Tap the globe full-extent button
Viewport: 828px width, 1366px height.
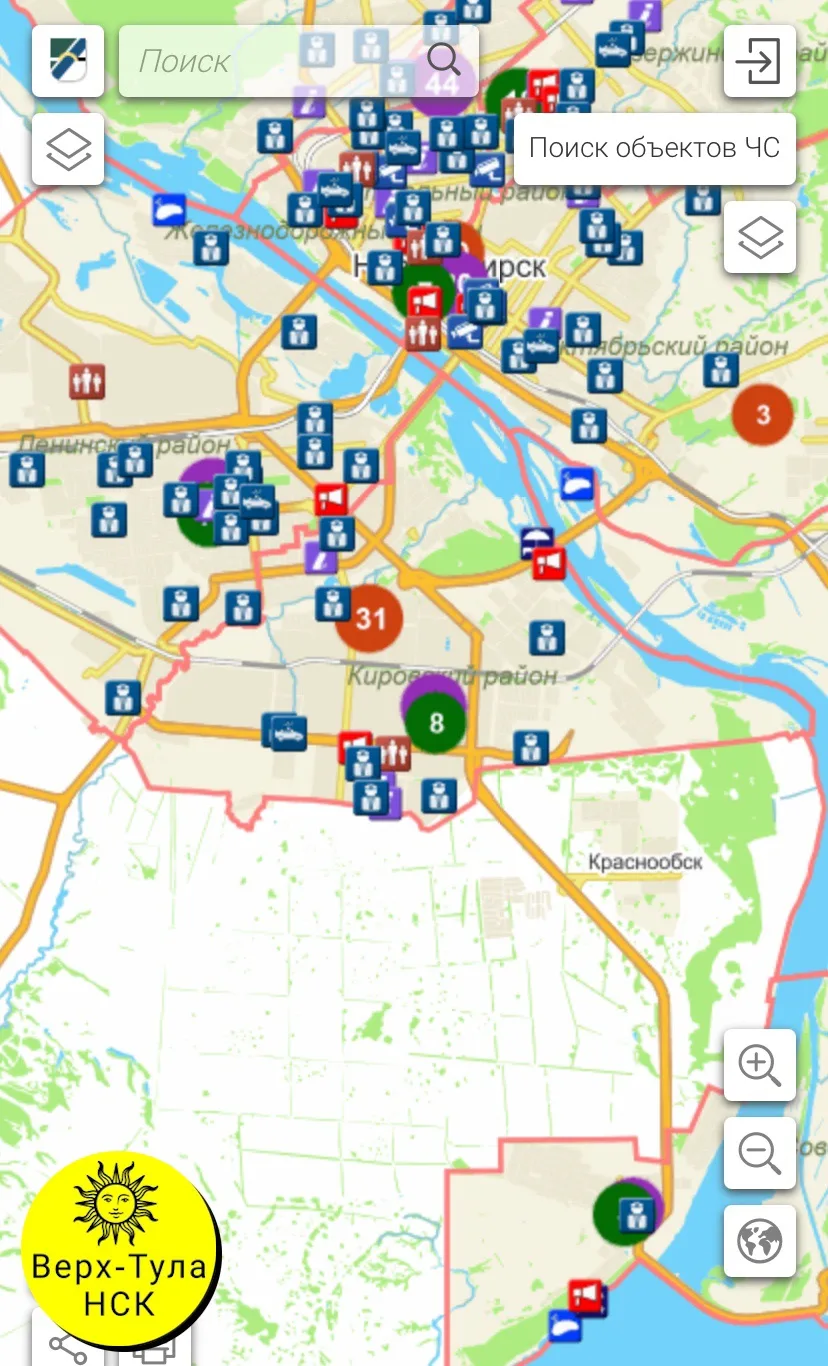[760, 1241]
